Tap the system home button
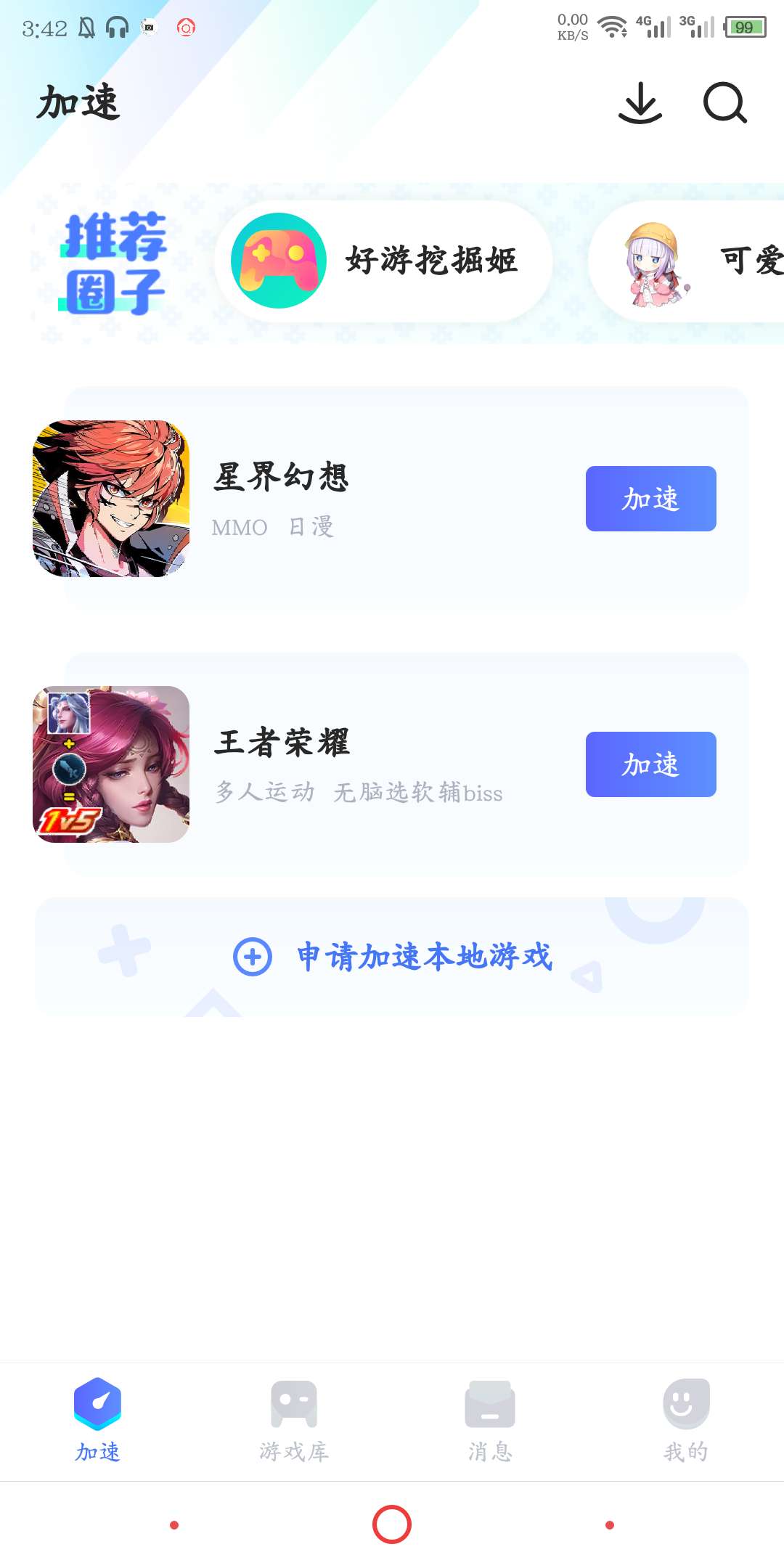 392,1524
